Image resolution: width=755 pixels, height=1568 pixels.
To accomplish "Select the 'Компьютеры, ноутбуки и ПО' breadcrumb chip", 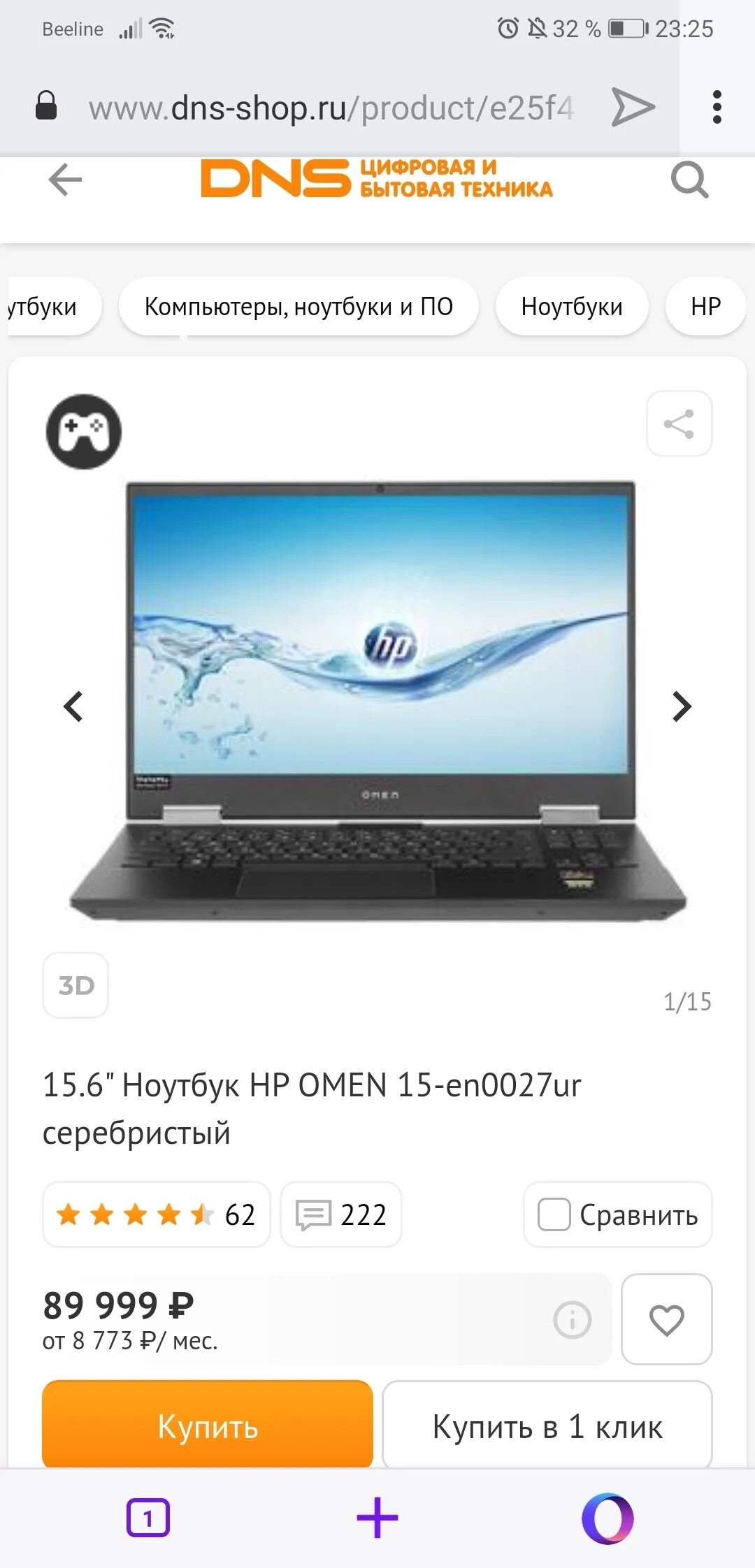I will 299,306.
